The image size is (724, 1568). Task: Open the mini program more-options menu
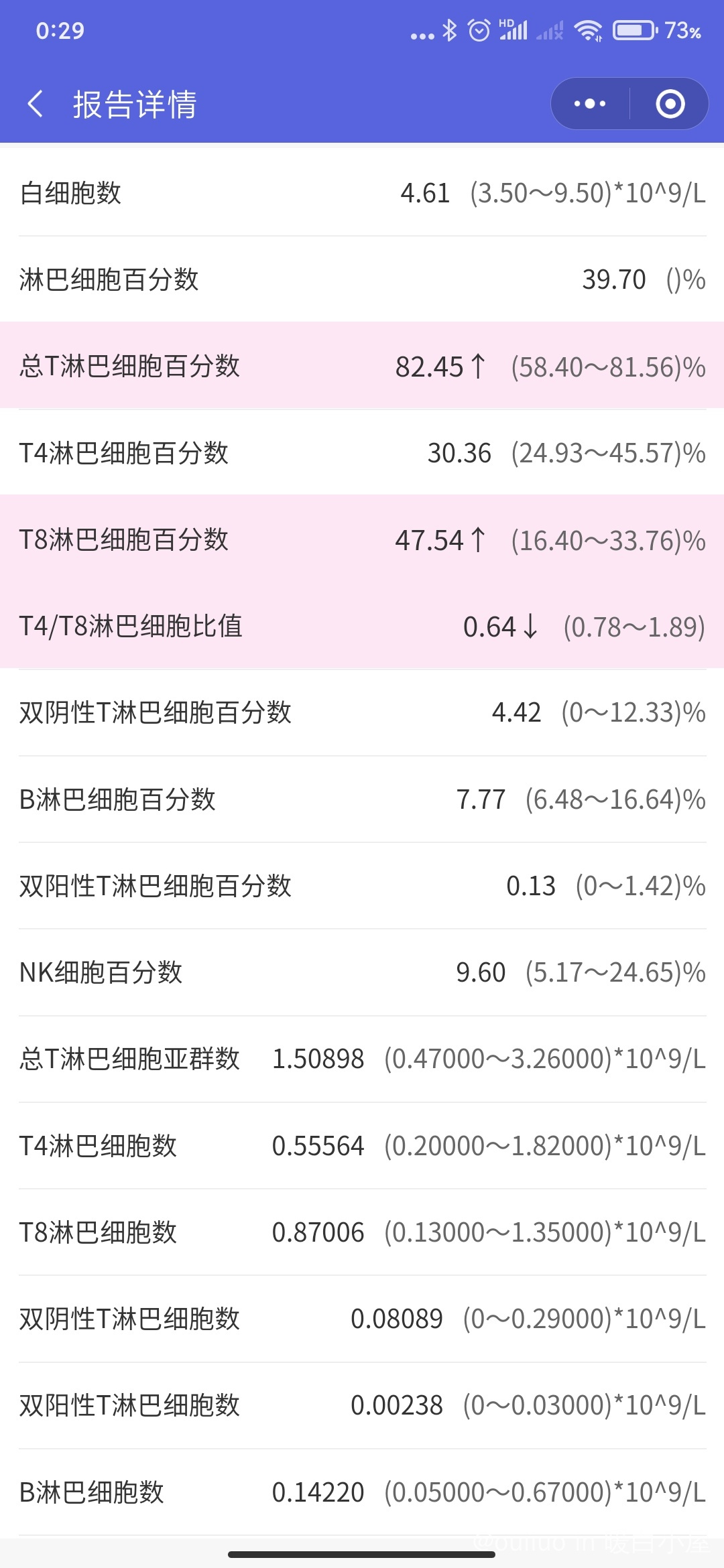(x=590, y=104)
